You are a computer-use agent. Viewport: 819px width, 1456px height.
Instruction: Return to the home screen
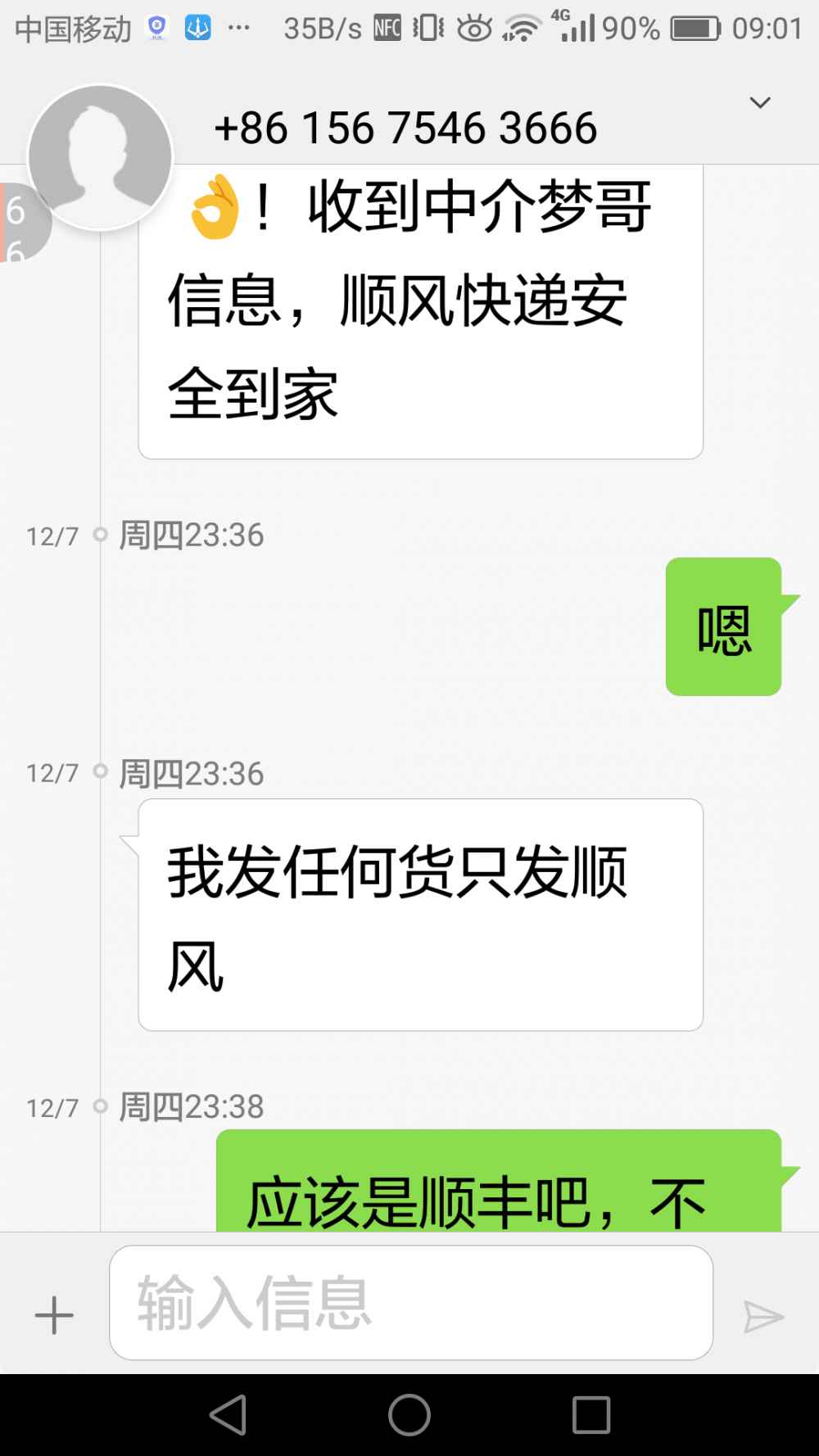pyautogui.click(x=409, y=1414)
